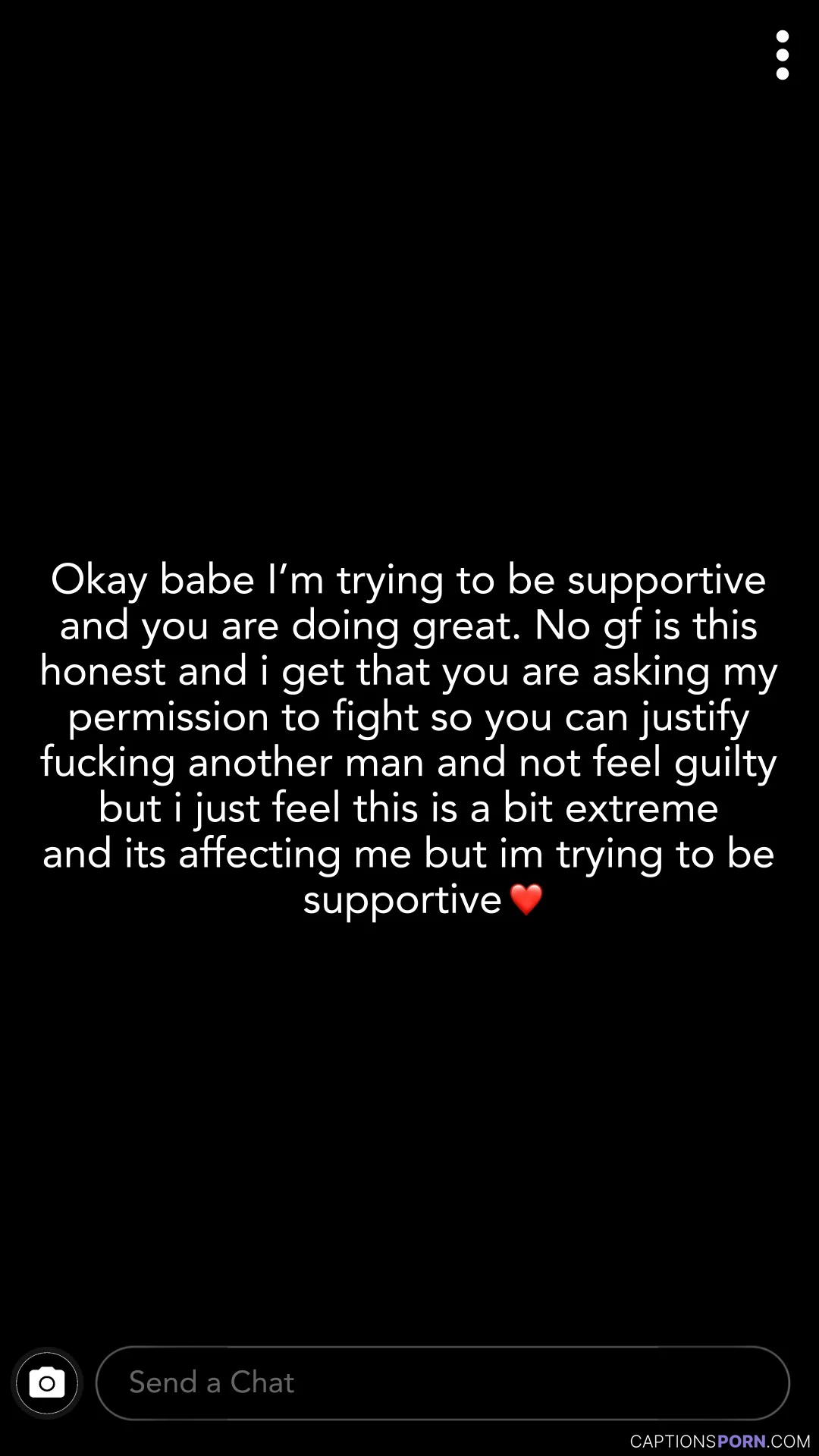The width and height of the screenshot is (819, 1456).
Task: Open the three-dot overflow menu
Action: click(x=783, y=55)
